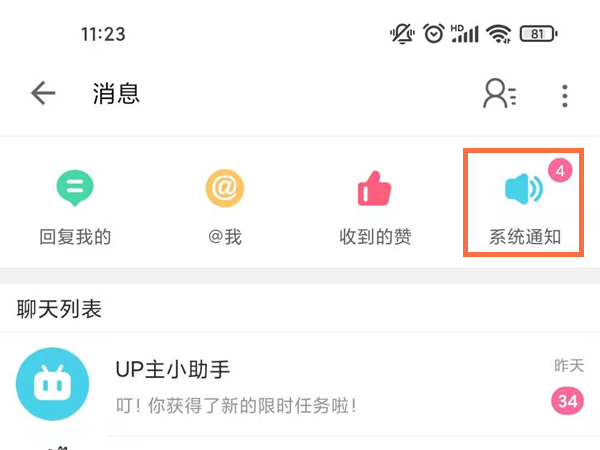The image size is (600, 450).
Task: Open 系统通知 system notifications
Action: tap(524, 206)
